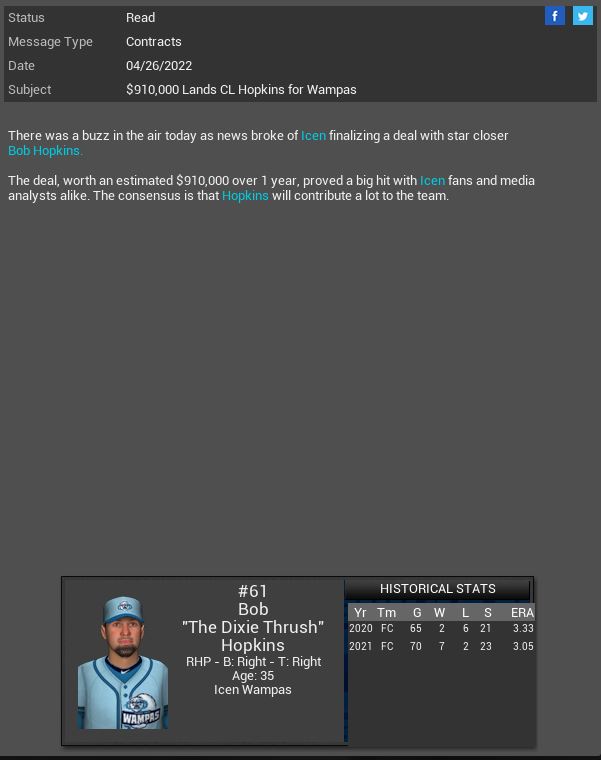The width and height of the screenshot is (601, 760).
Task: Share this message on Facebook
Action: click(x=555, y=16)
